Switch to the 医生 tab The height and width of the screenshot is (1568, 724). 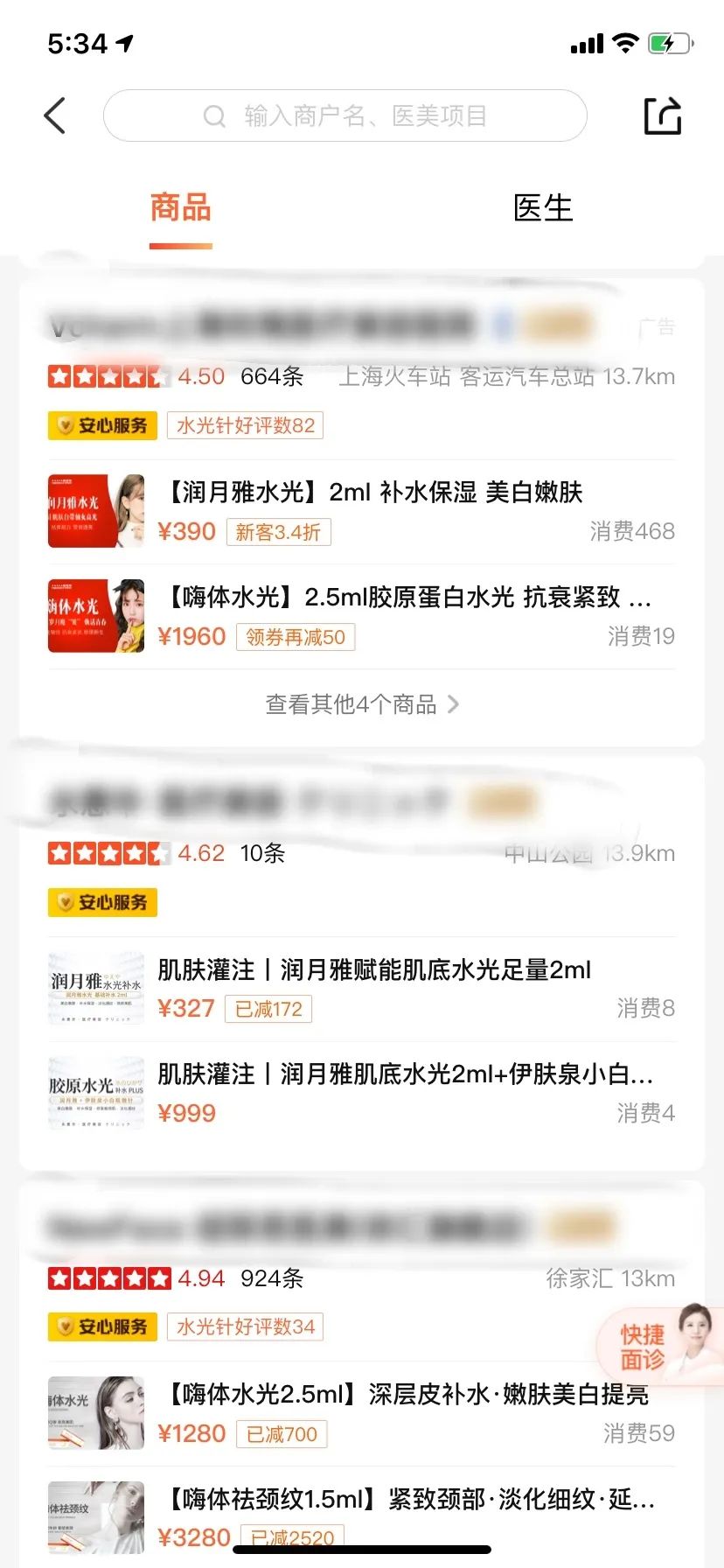[x=542, y=209]
